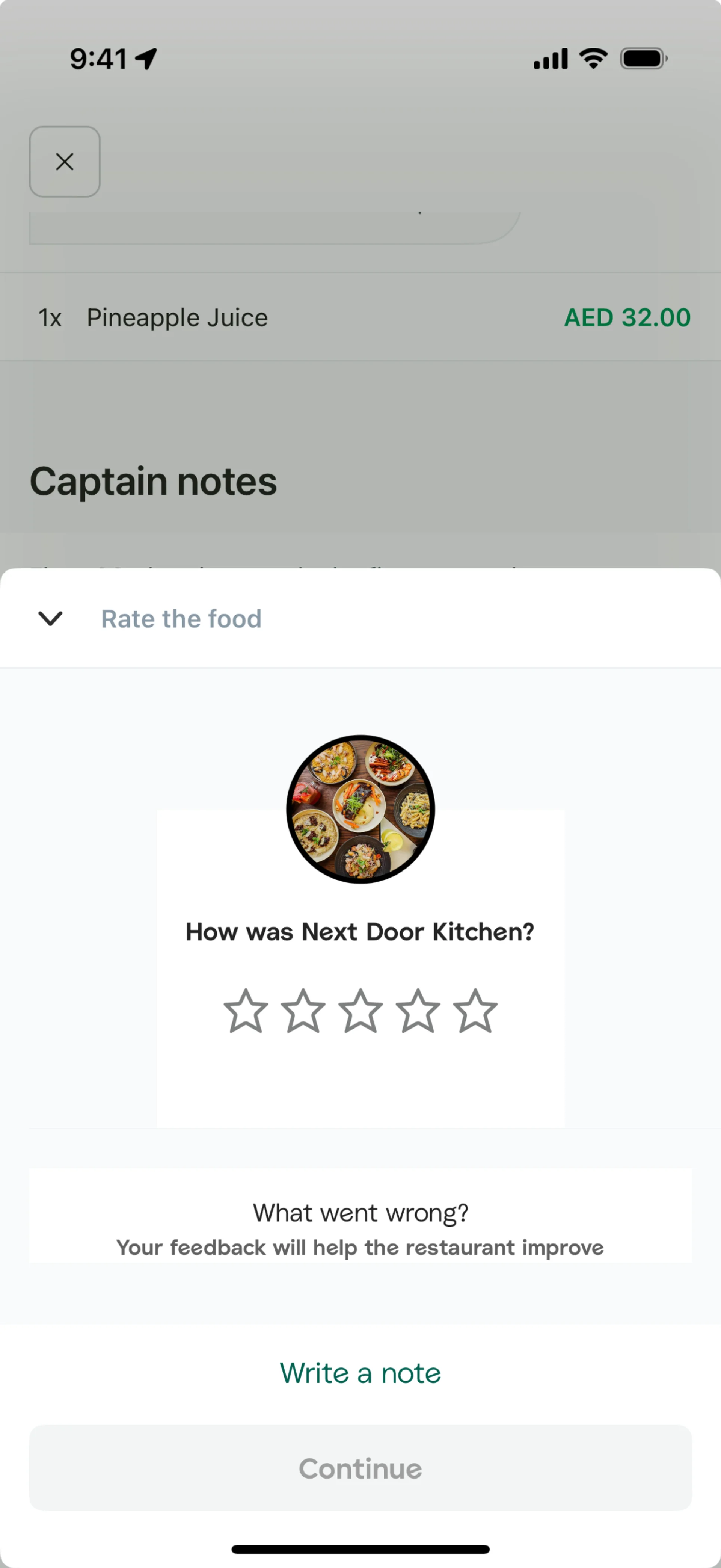Give Next Door Kitchen three stars

(x=360, y=1011)
